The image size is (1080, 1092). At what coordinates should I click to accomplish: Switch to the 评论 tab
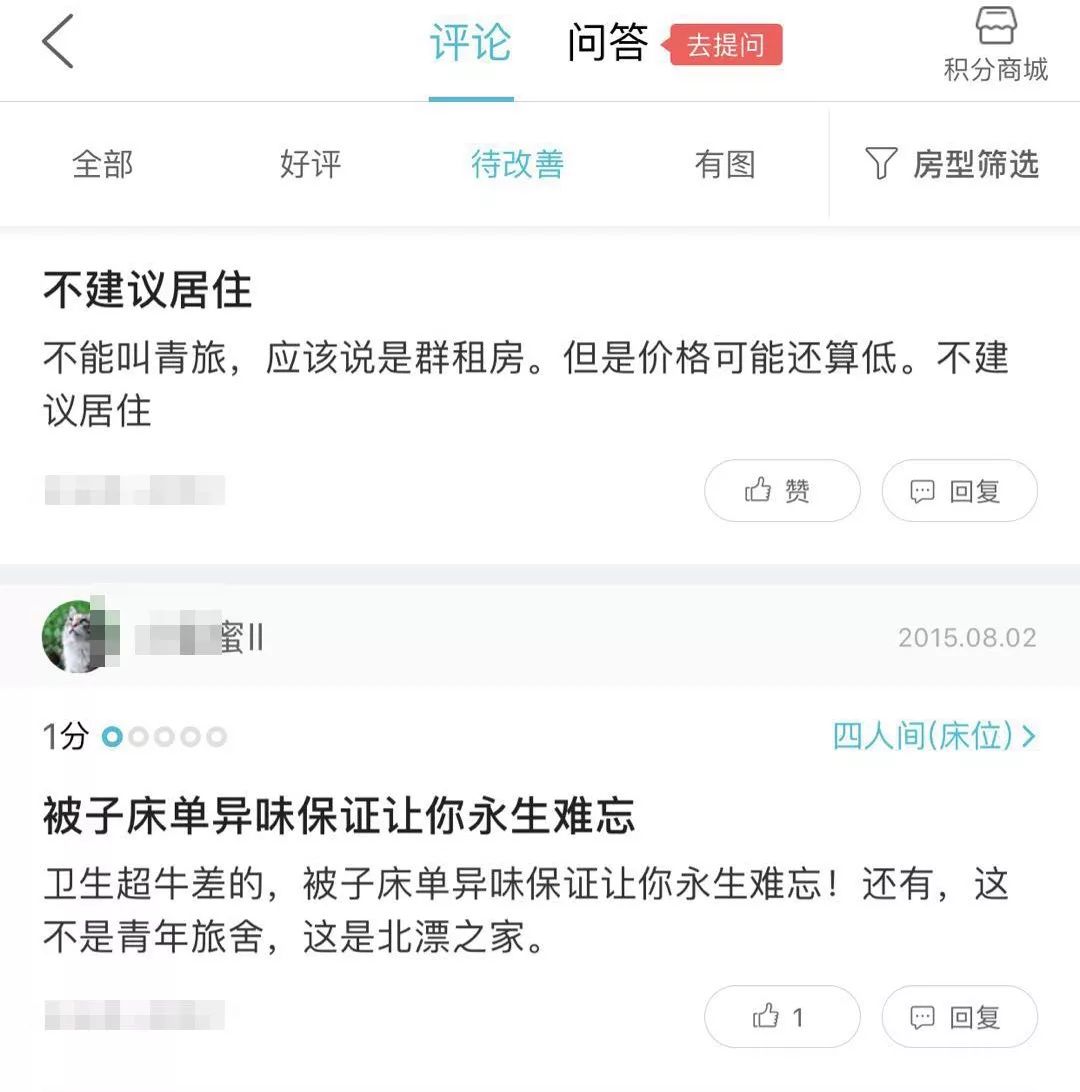(x=470, y=43)
